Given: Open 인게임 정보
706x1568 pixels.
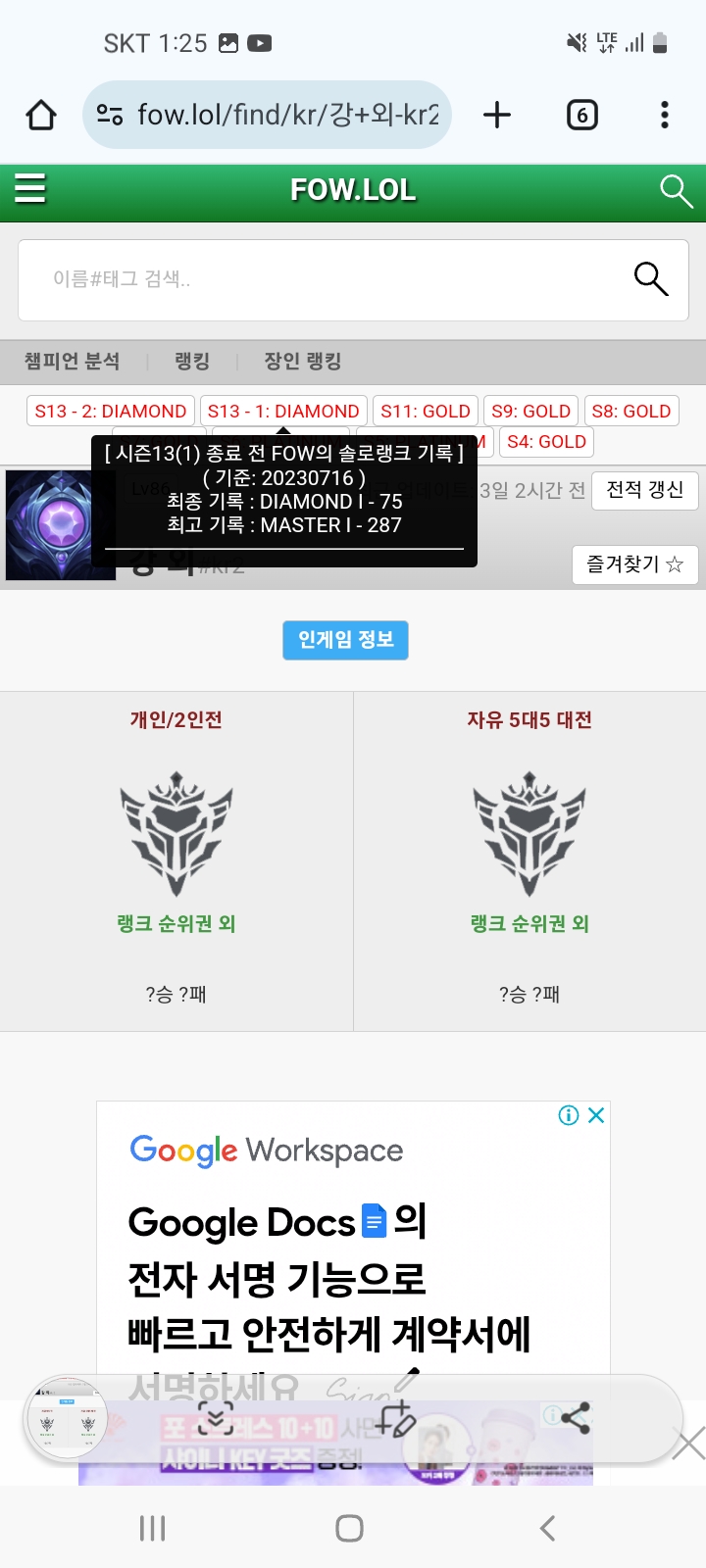Looking at the screenshot, I should click(x=345, y=640).
